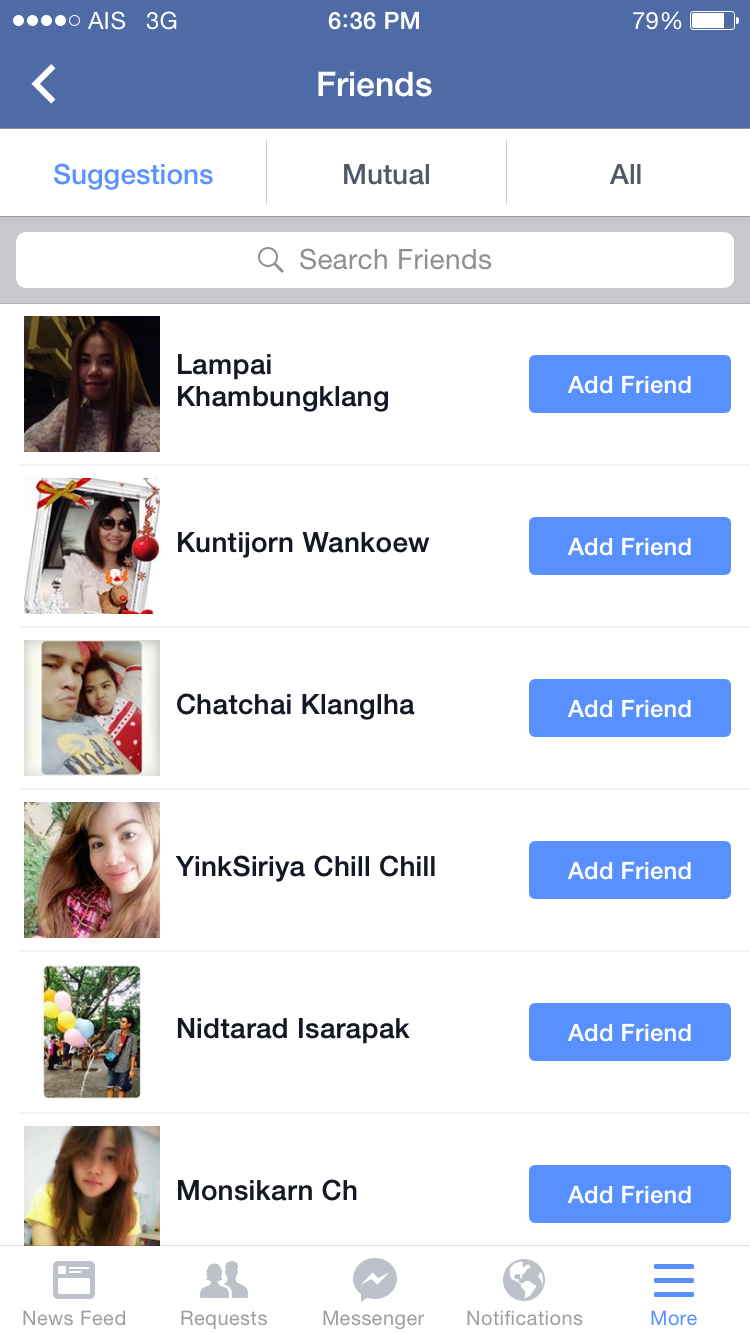Switch to the All friends tab
This screenshot has width=750, height=1334.
click(626, 175)
